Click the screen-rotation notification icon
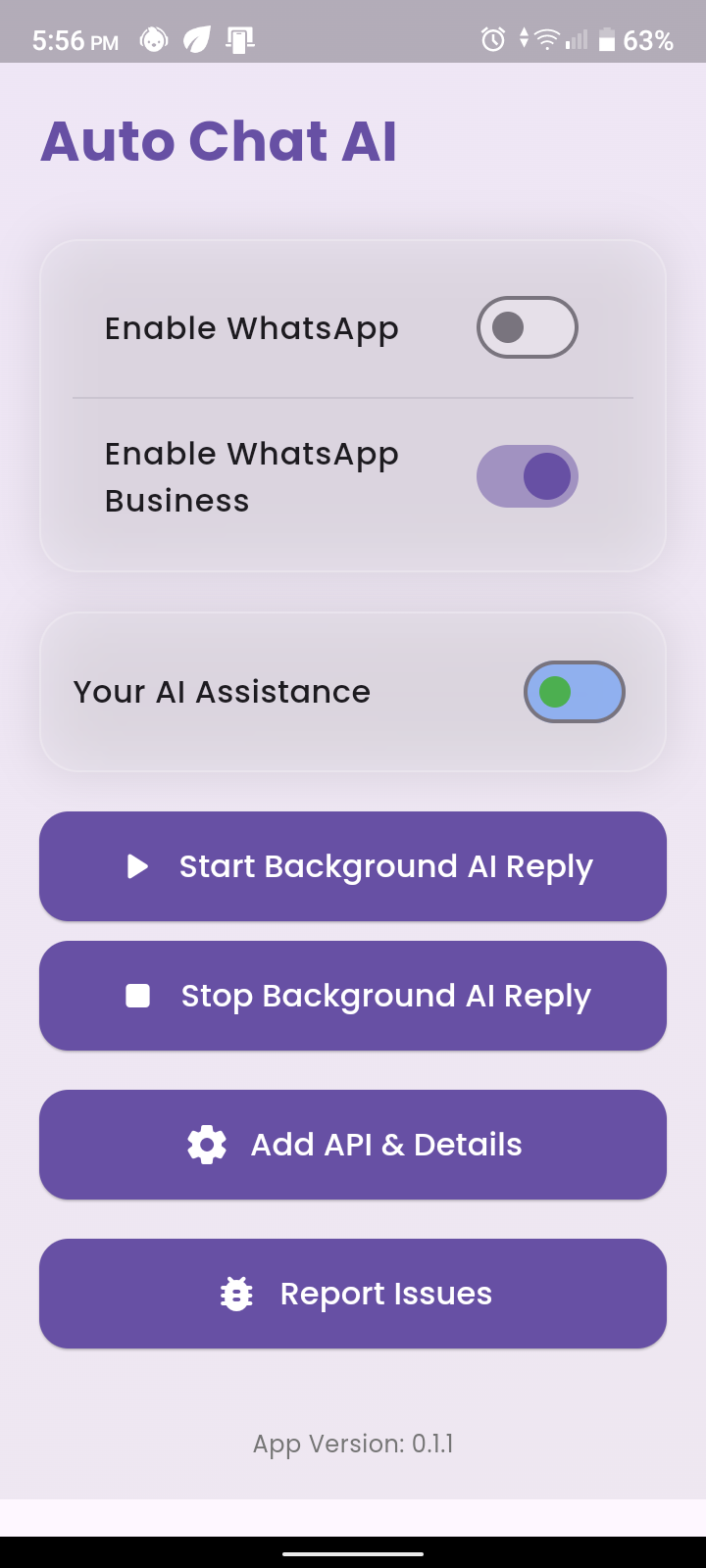The image size is (706, 1568). (238, 40)
